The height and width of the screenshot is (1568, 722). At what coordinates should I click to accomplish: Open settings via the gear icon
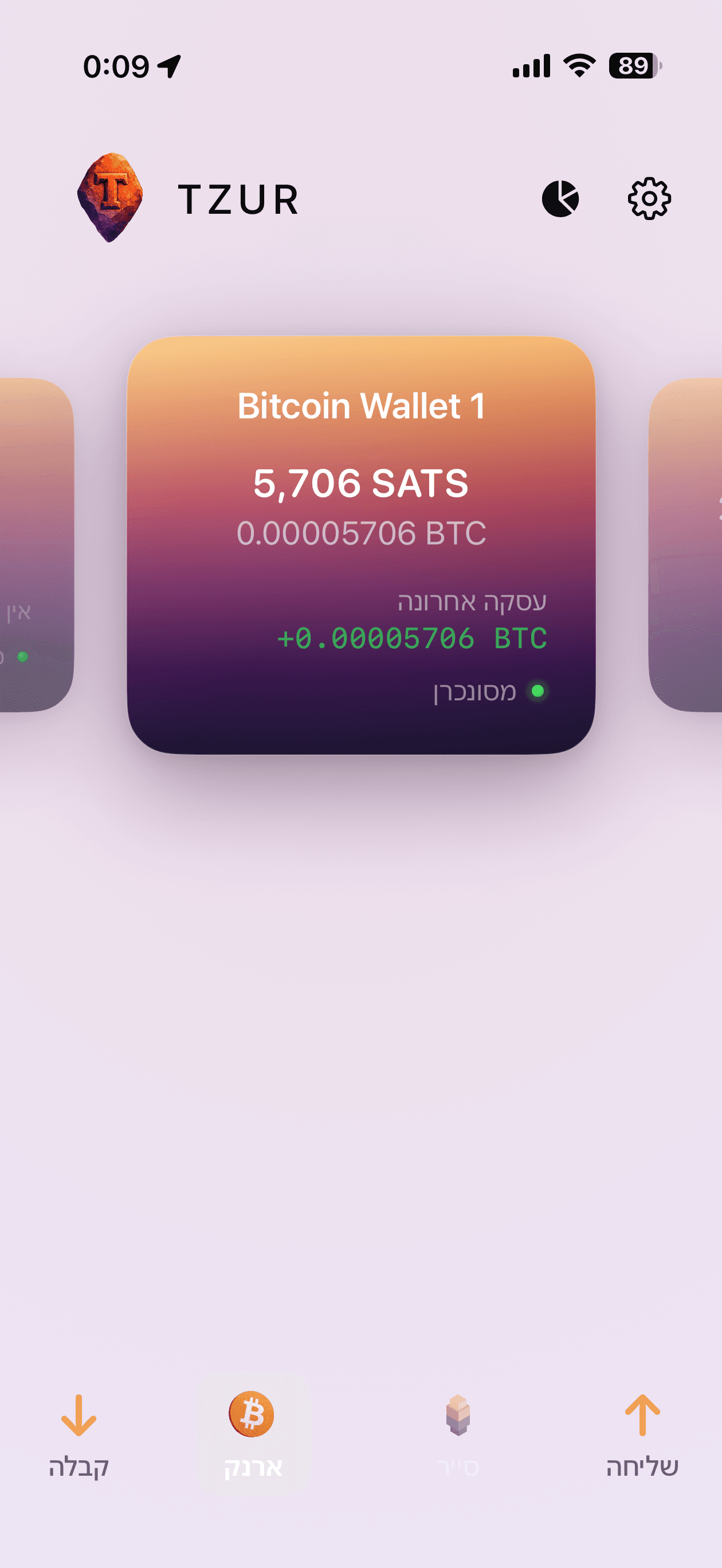pyautogui.click(x=649, y=198)
